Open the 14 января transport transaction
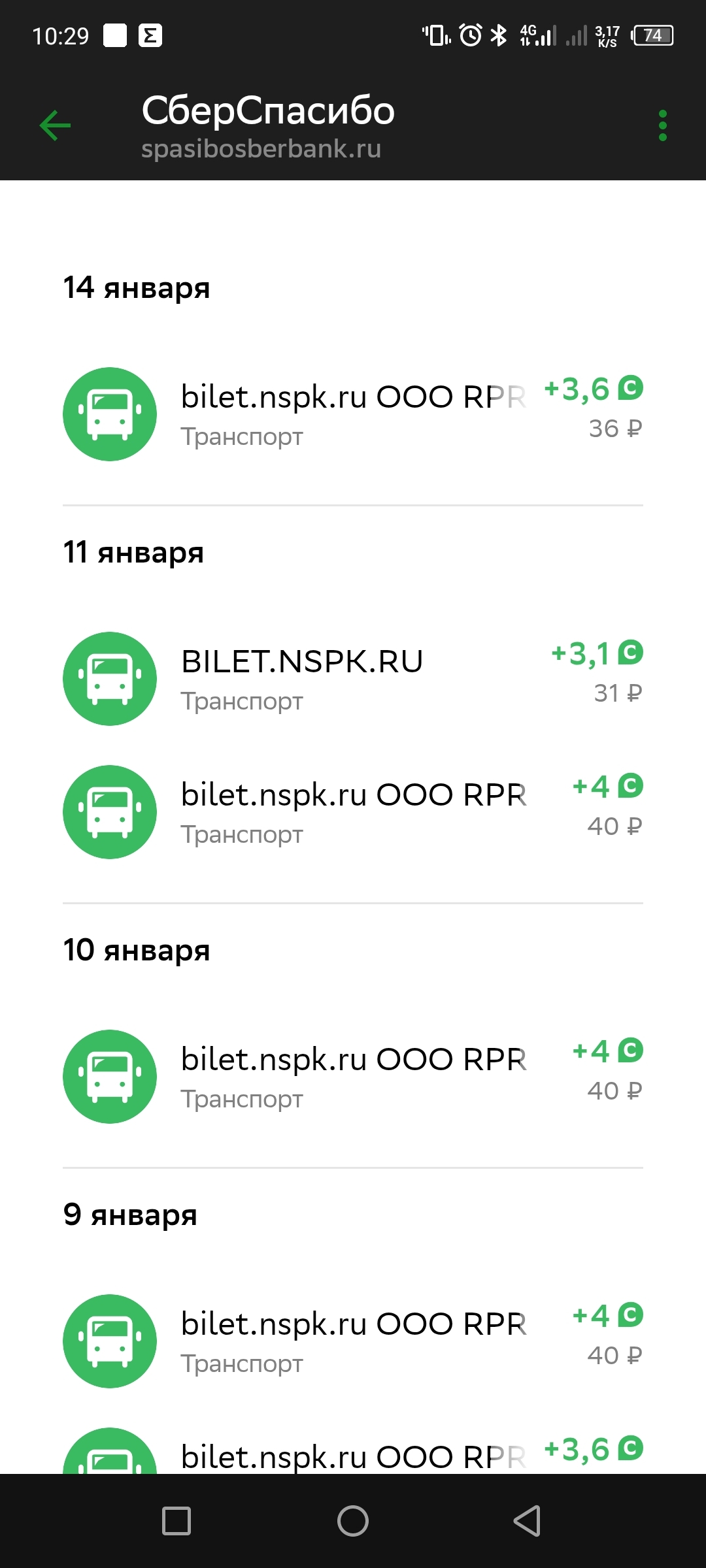Image resolution: width=706 pixels, height=1568 pixels. click(x=353, y=414)
